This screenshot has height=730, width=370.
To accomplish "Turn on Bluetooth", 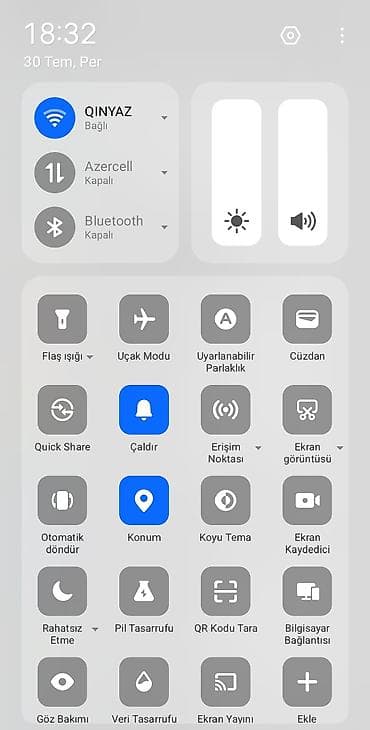I will click(55, 227).
